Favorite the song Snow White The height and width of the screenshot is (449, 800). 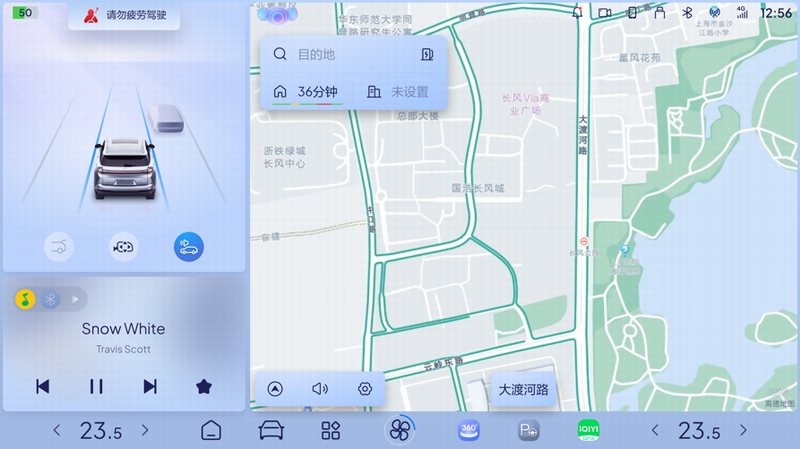click(x=204, y=386)
